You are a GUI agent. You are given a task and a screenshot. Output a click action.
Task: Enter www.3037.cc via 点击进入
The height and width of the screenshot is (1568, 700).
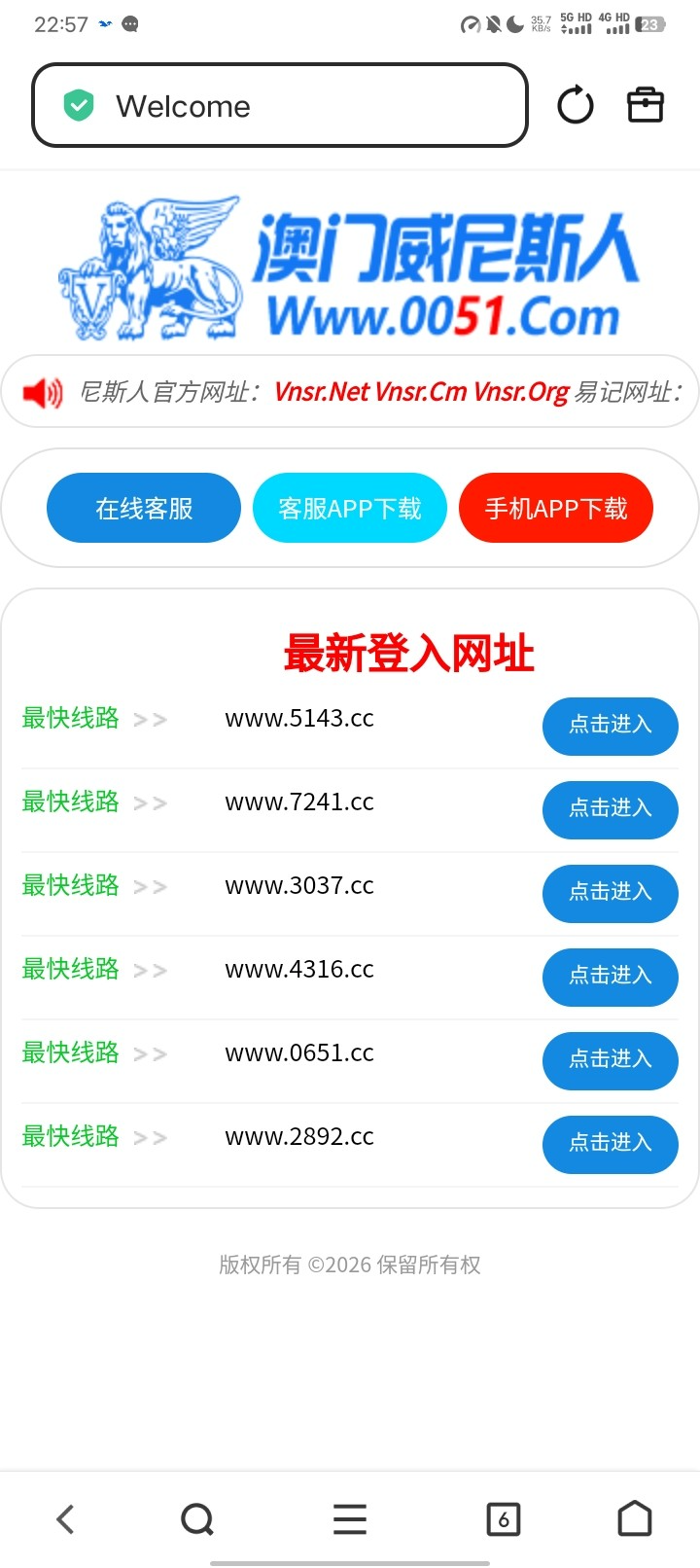[610, 893]
